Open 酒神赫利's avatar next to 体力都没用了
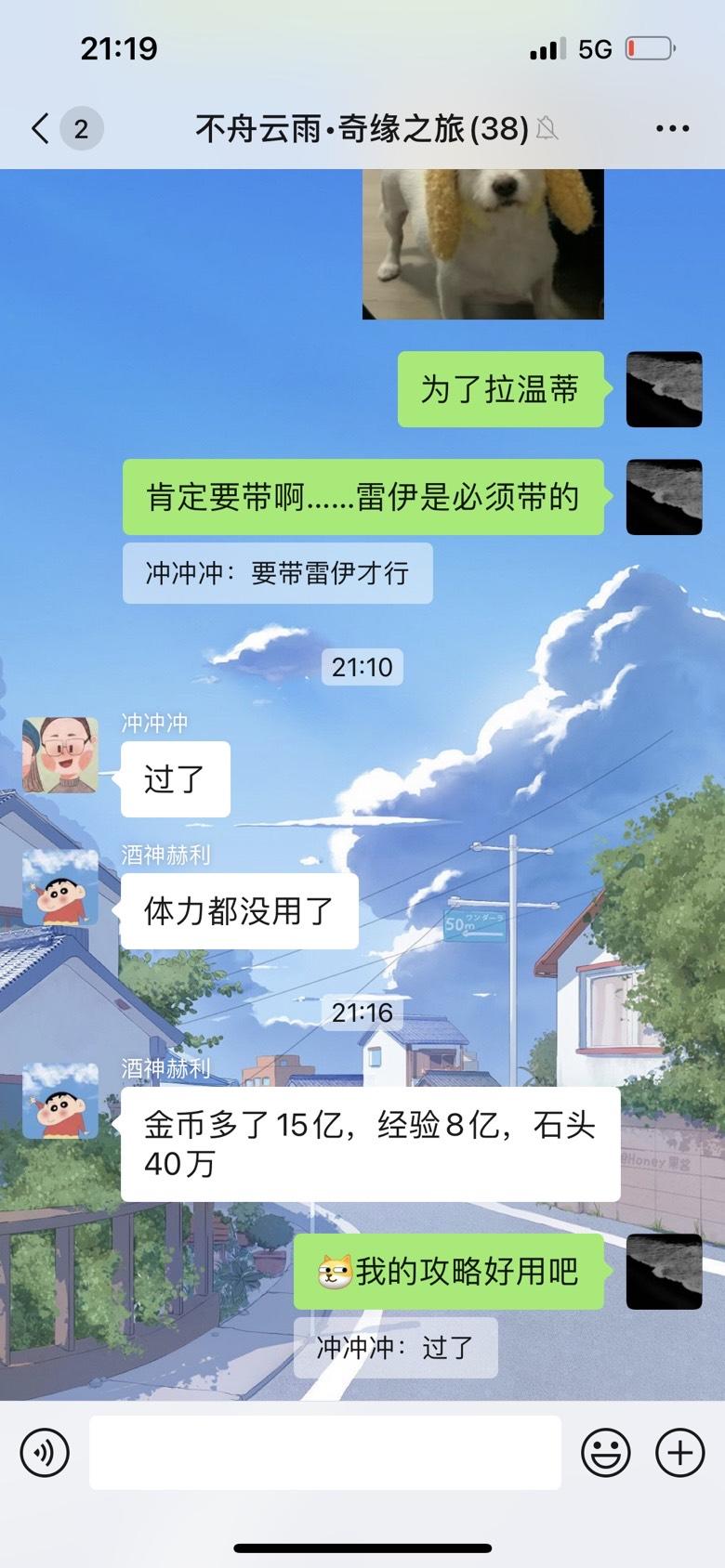 click(60, 887)
